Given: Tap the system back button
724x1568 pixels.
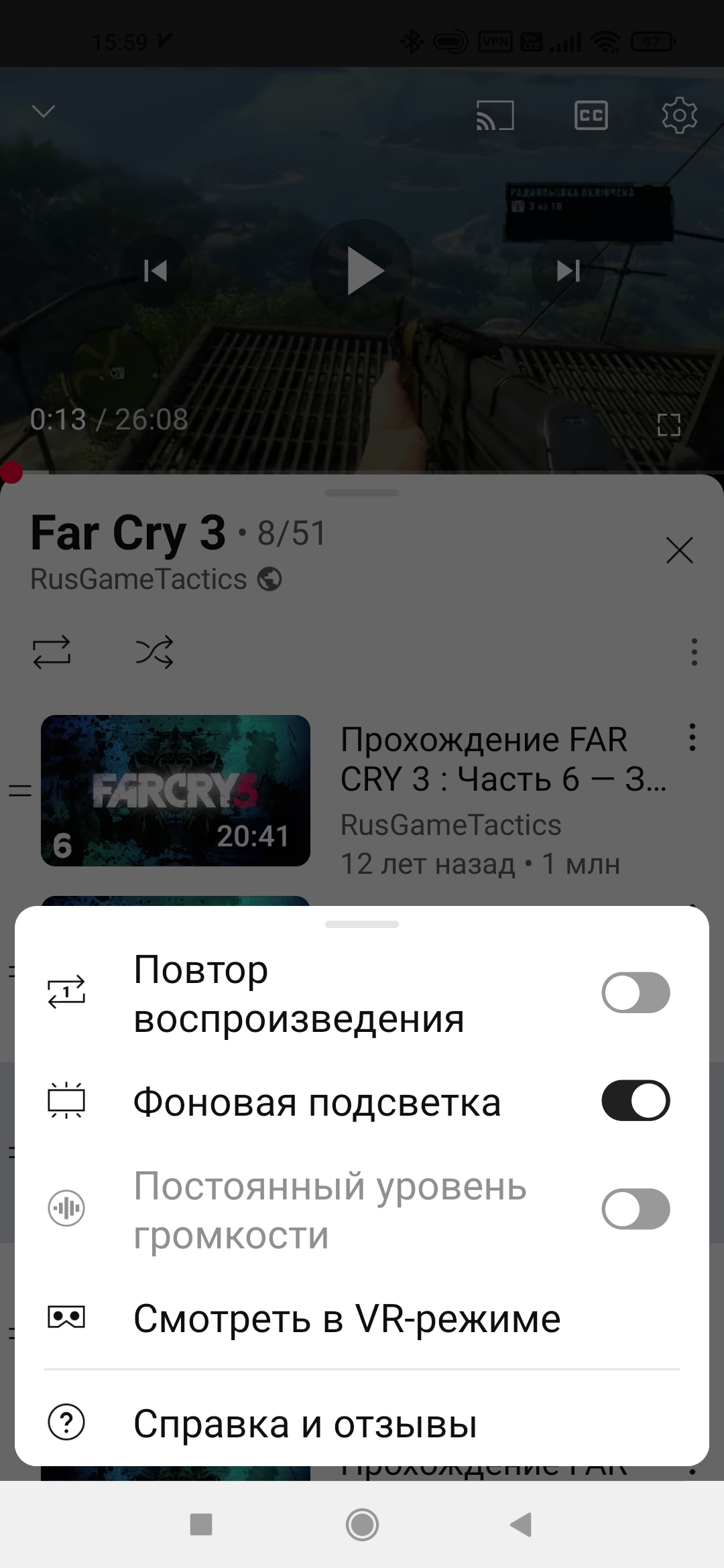Looking at the screenshot, I should pyautogui.click(x=522, y=1524).
